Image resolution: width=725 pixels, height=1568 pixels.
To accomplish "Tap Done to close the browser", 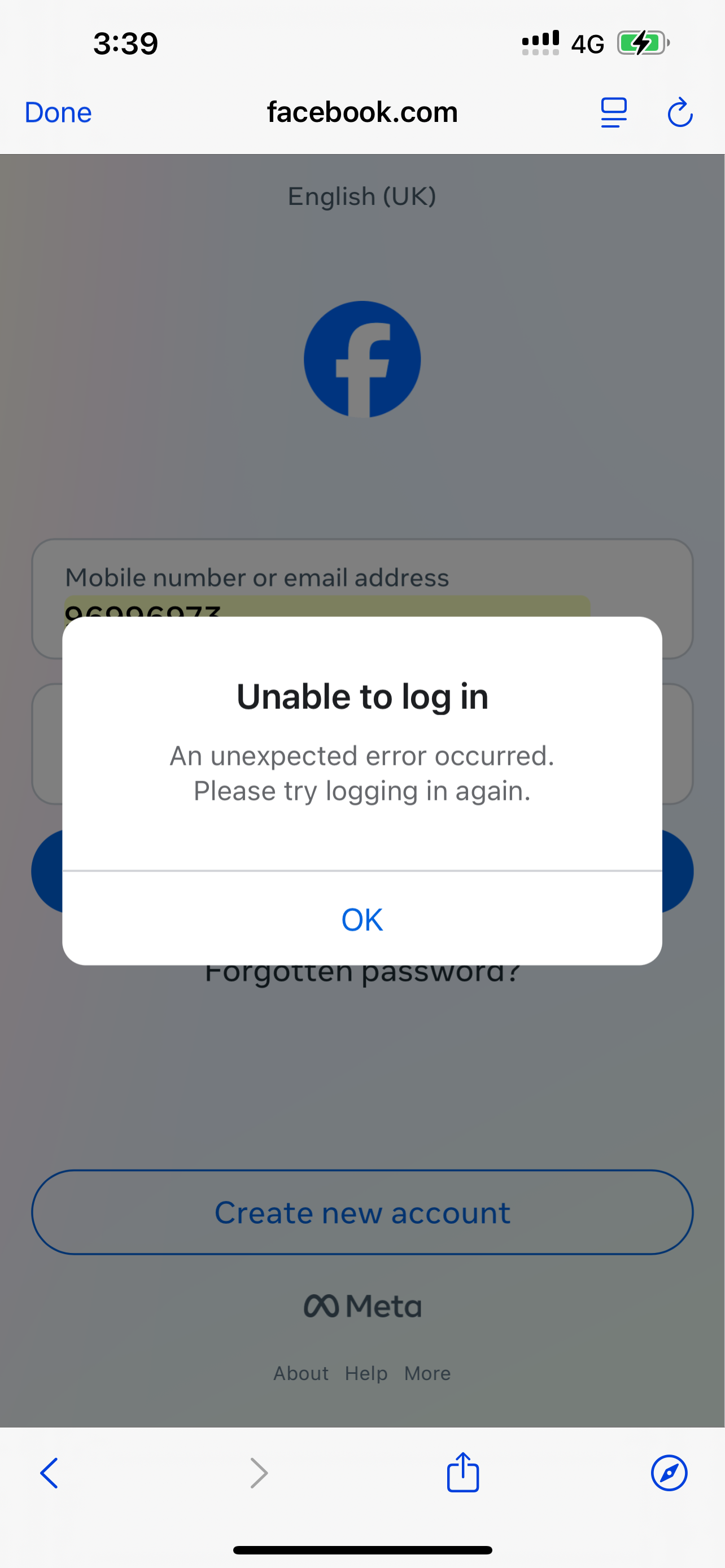I will (x=58, y=113).
